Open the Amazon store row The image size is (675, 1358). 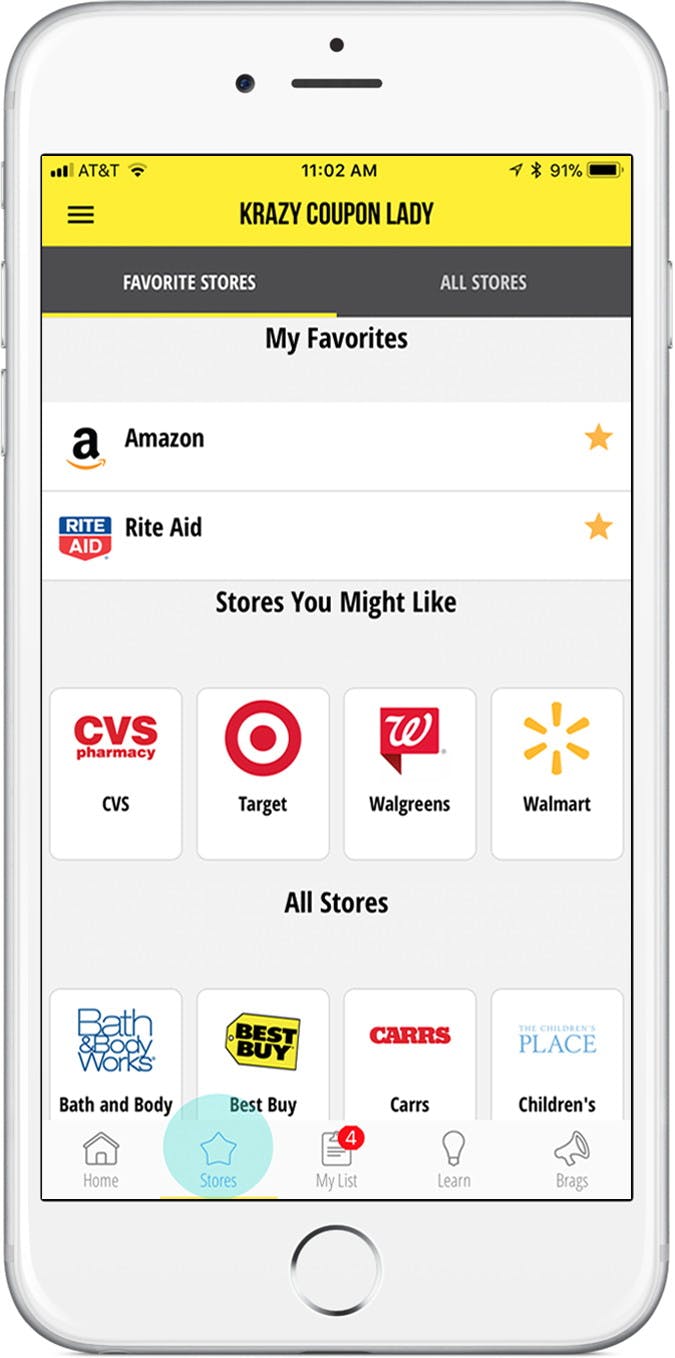pyautogui.click(x=337, y=446)
